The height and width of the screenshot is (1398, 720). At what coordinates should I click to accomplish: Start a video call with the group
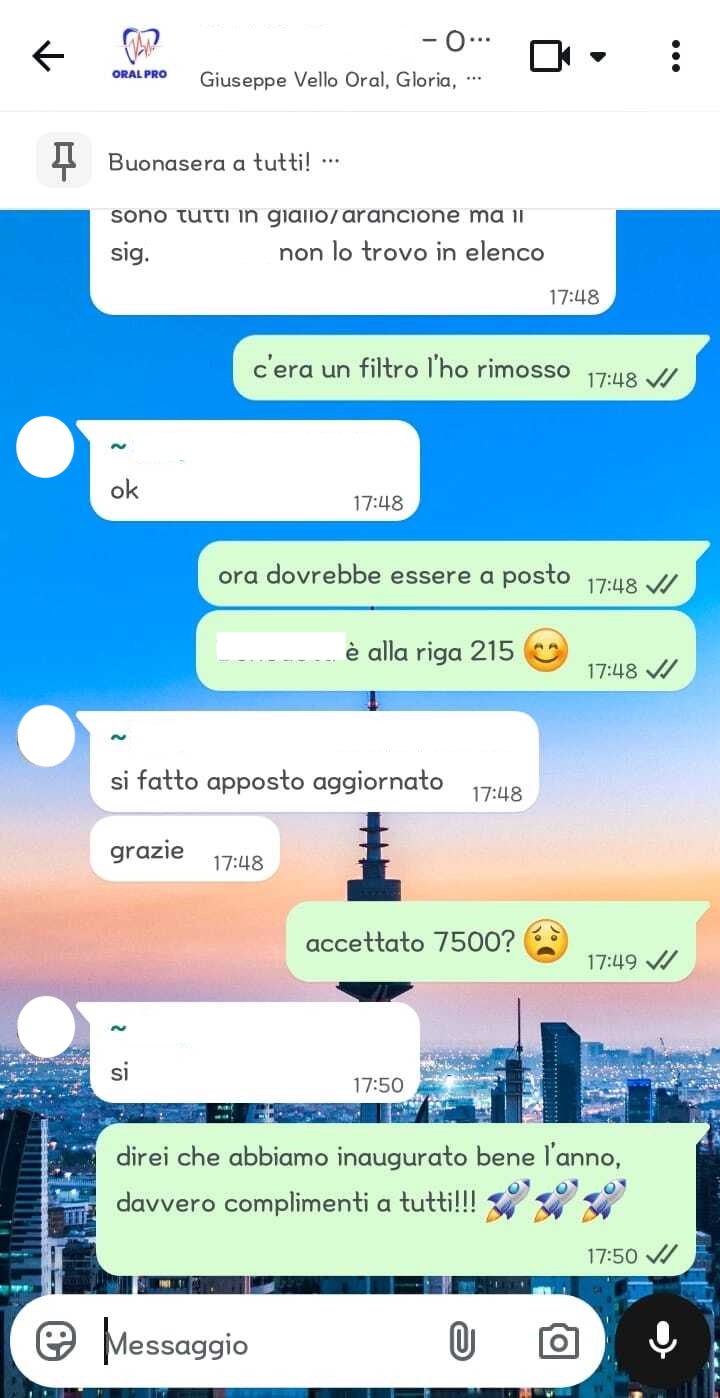tap(551, 56)
